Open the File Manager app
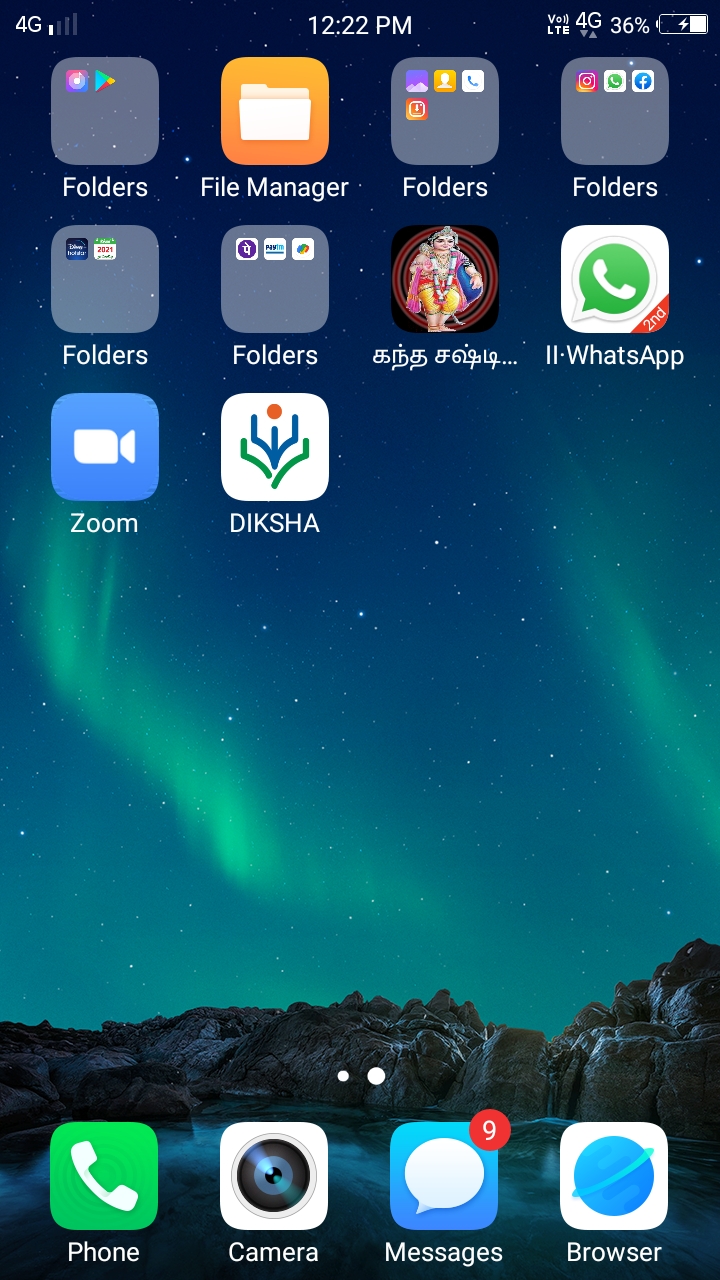 coord(275,112)
